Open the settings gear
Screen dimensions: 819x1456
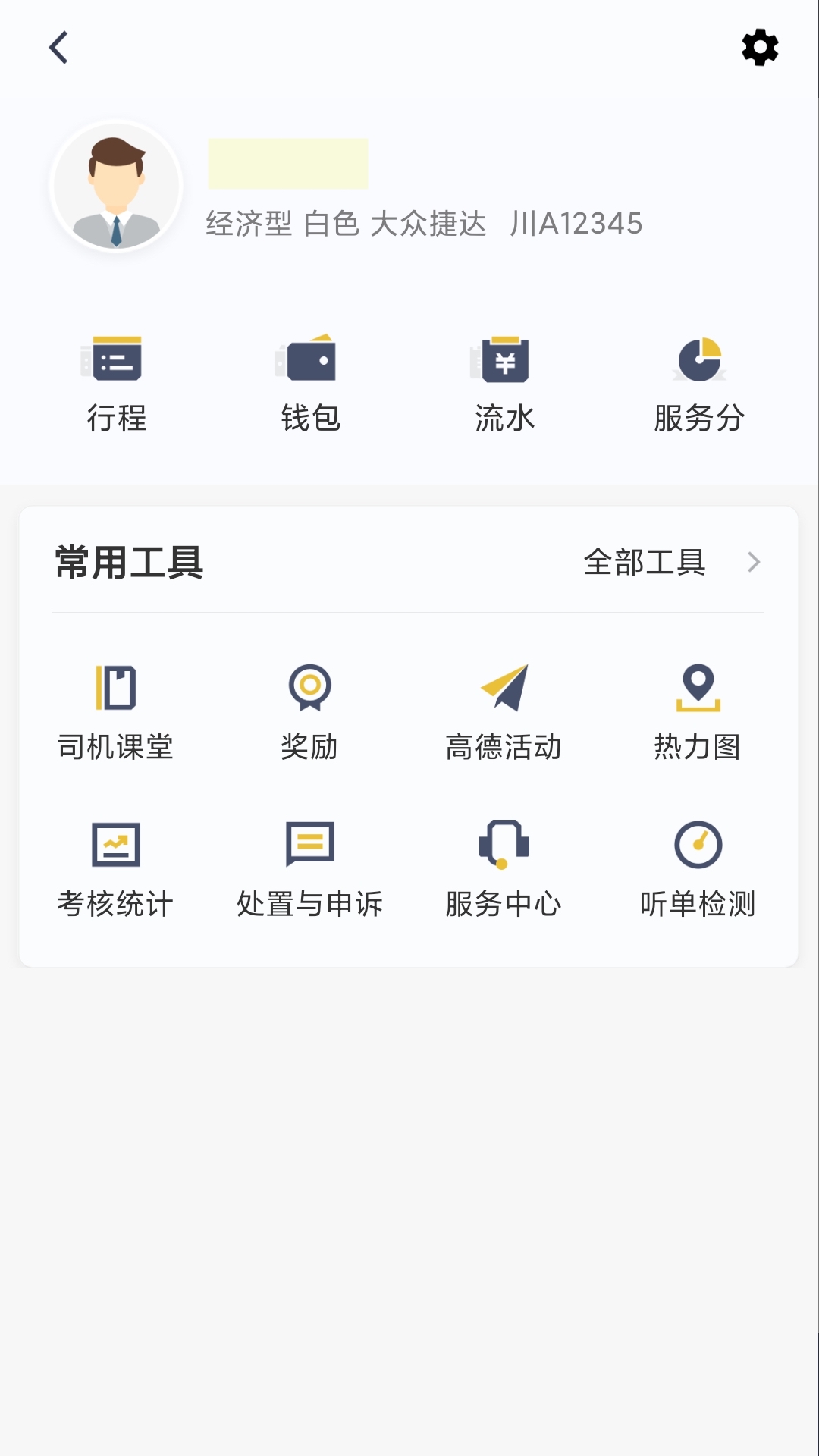tap(758, 47)
